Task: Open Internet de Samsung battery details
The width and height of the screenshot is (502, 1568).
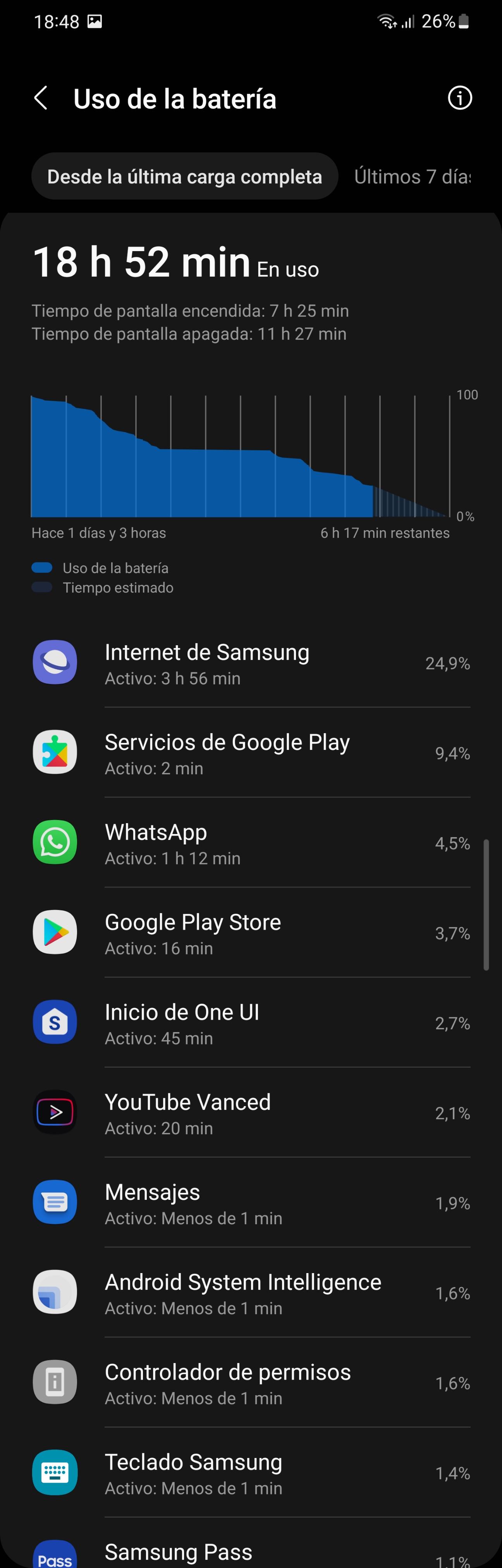Action: coord(251,663)
